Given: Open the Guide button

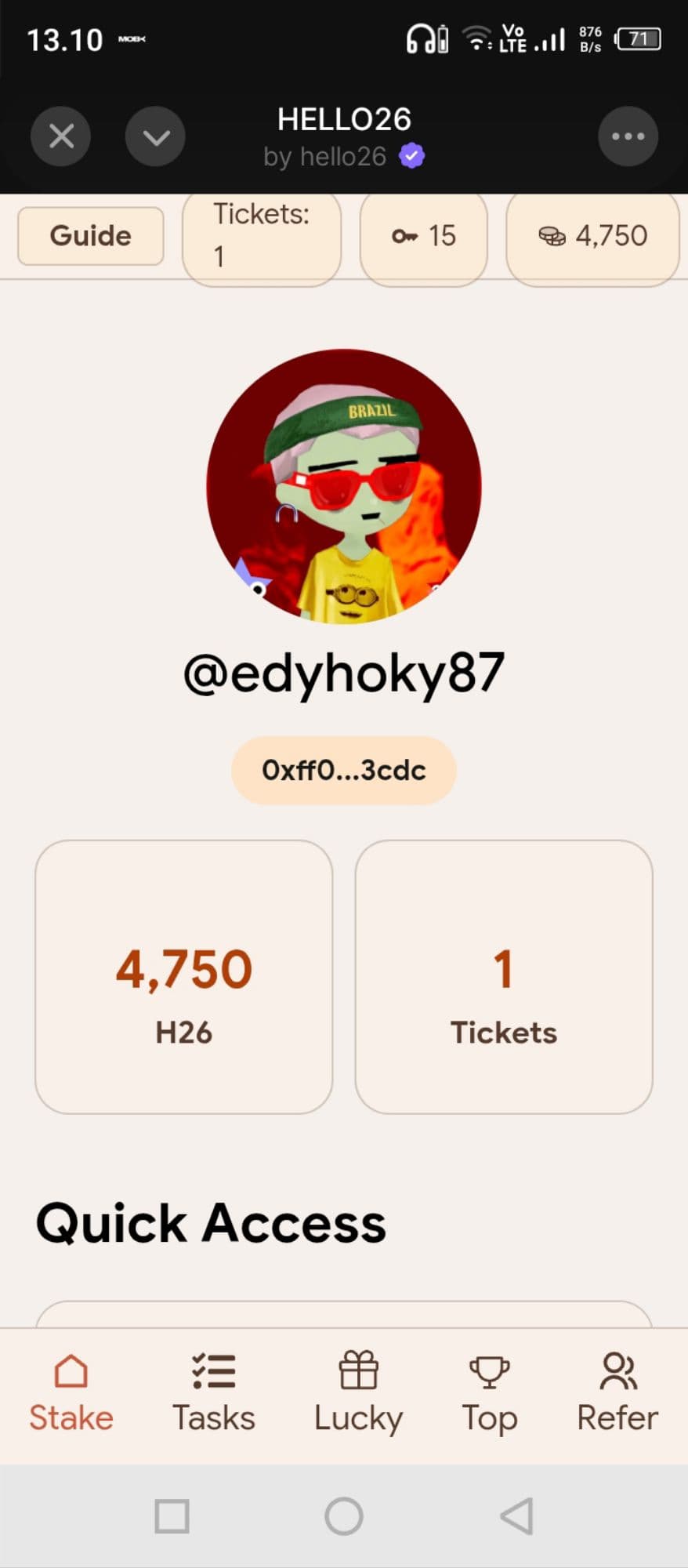Looking at the screenshot, I should tap(91, 236).
